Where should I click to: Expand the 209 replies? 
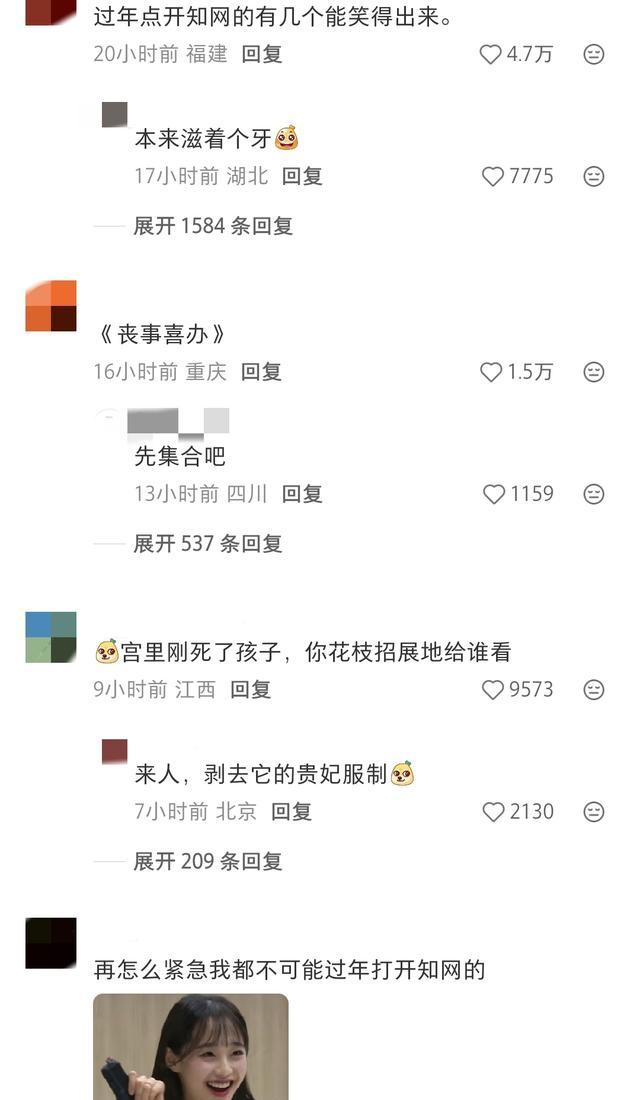(207, 861)
